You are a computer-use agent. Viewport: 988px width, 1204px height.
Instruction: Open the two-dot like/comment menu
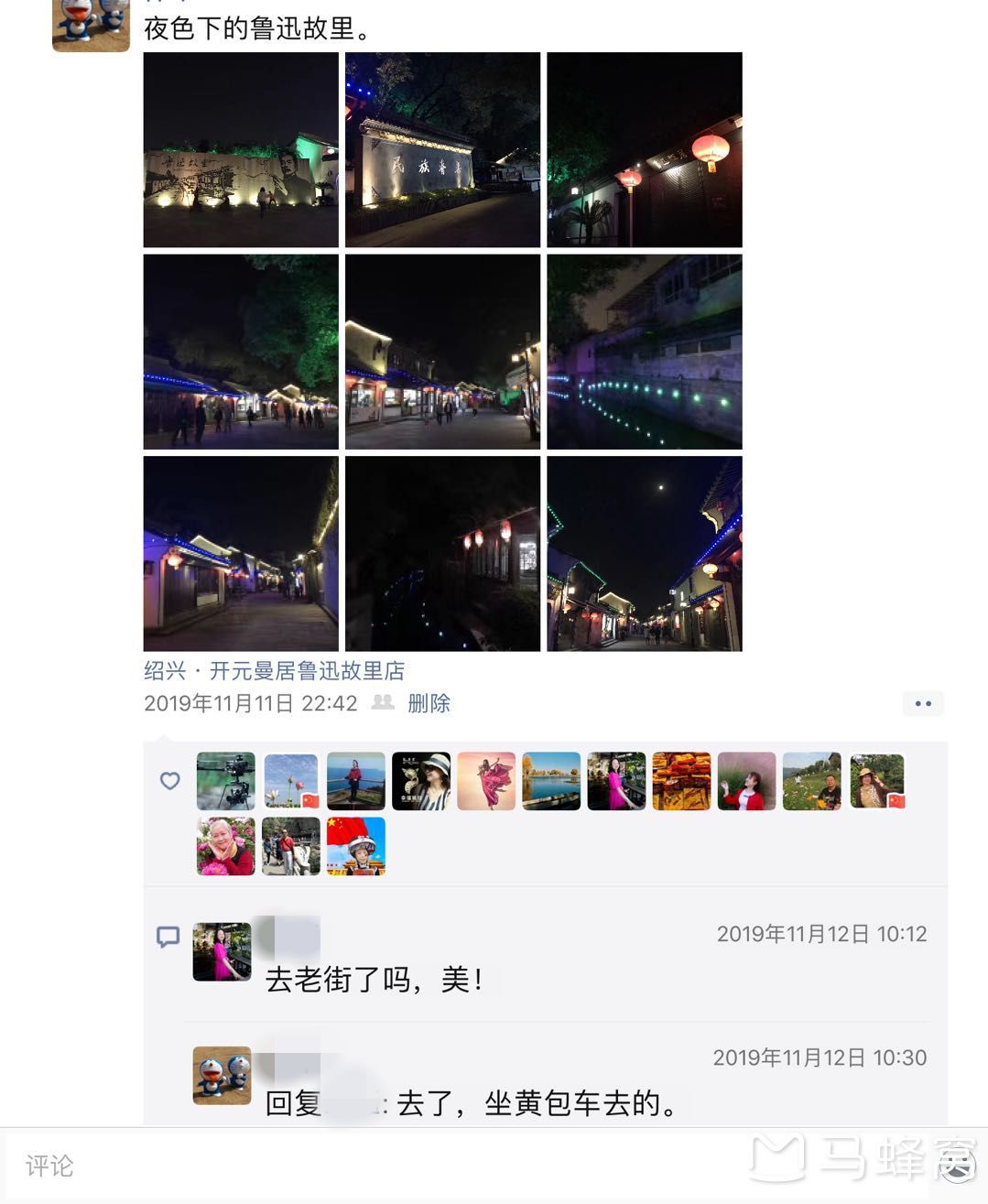923,703
